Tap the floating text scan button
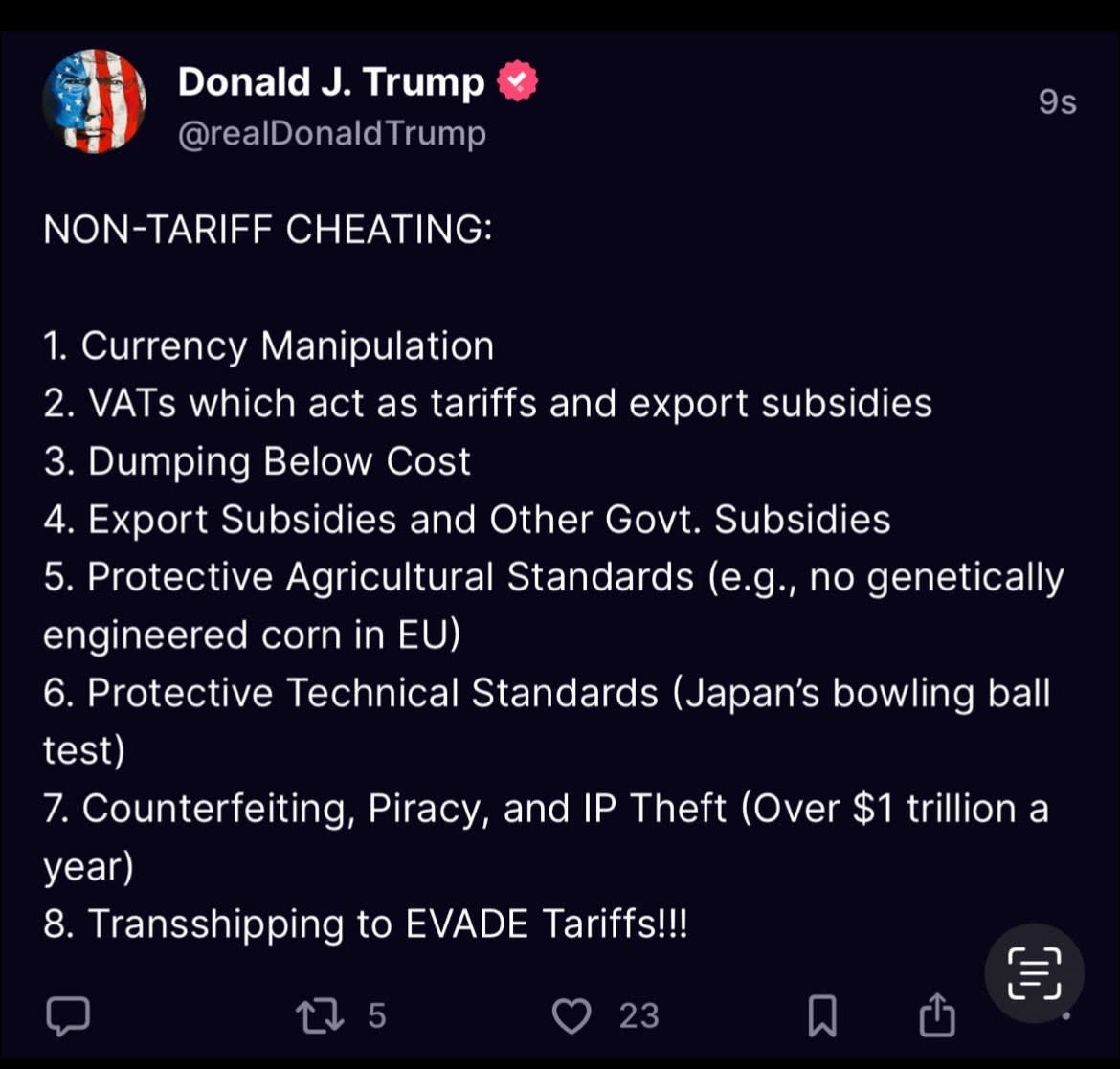 click(1035, 973)
